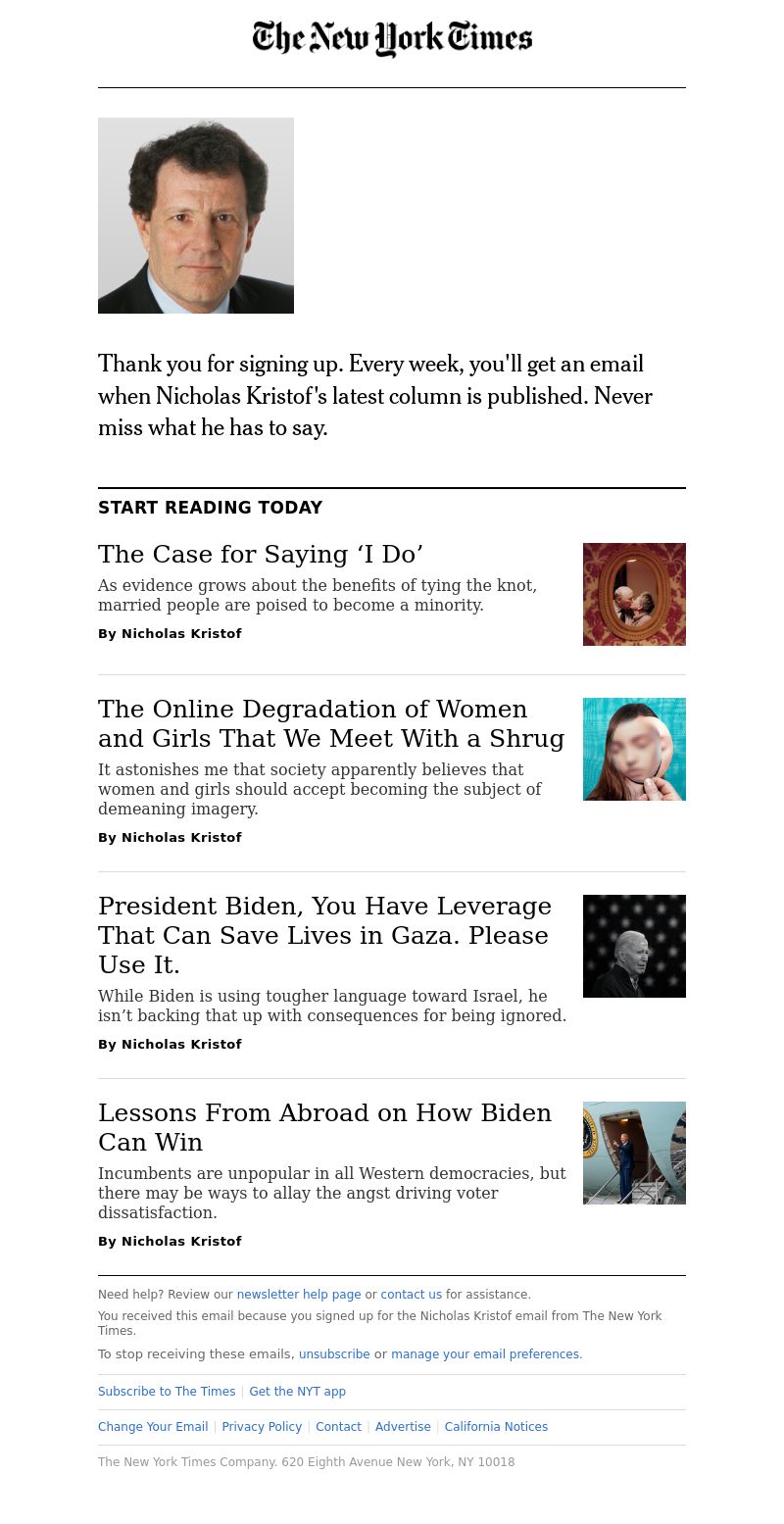Viewport: 784px width, 1524px height.
Task: Open the Advertise link
Action: [403, 1427]
